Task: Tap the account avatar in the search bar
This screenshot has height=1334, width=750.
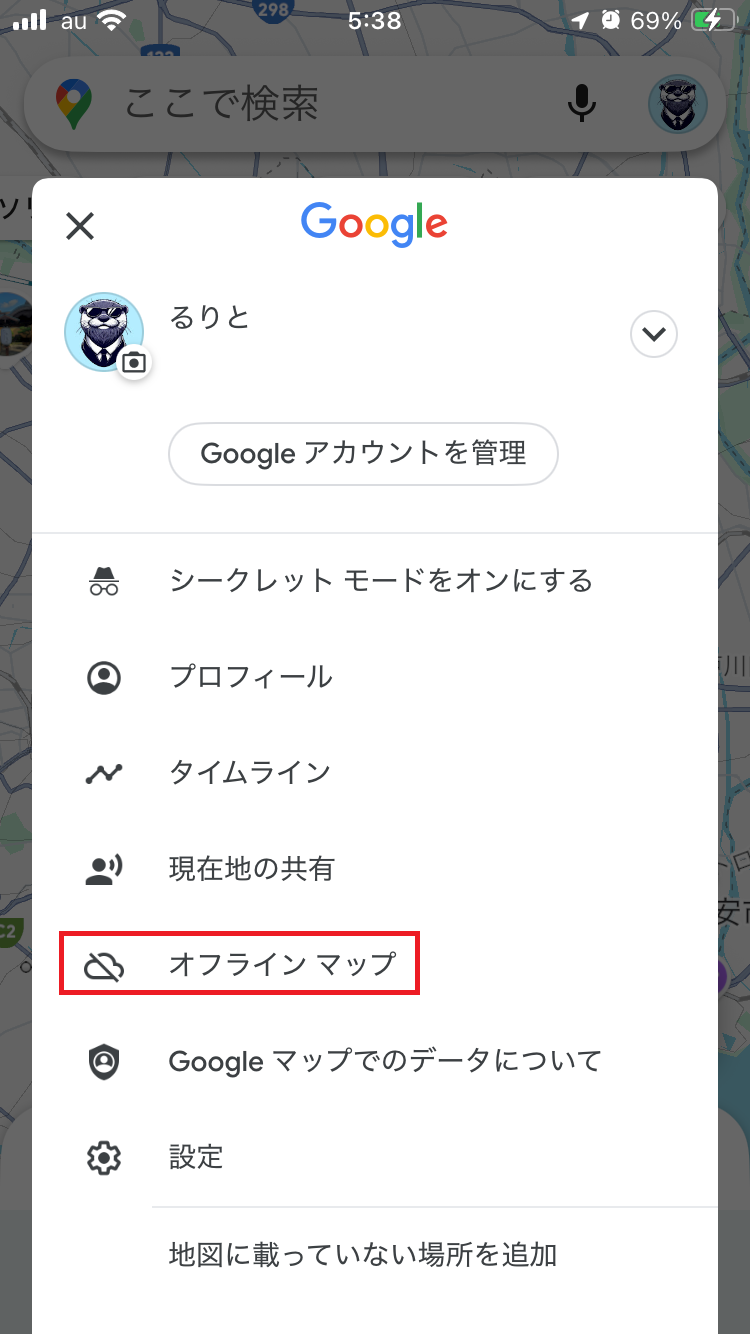Action: point(678,104)
